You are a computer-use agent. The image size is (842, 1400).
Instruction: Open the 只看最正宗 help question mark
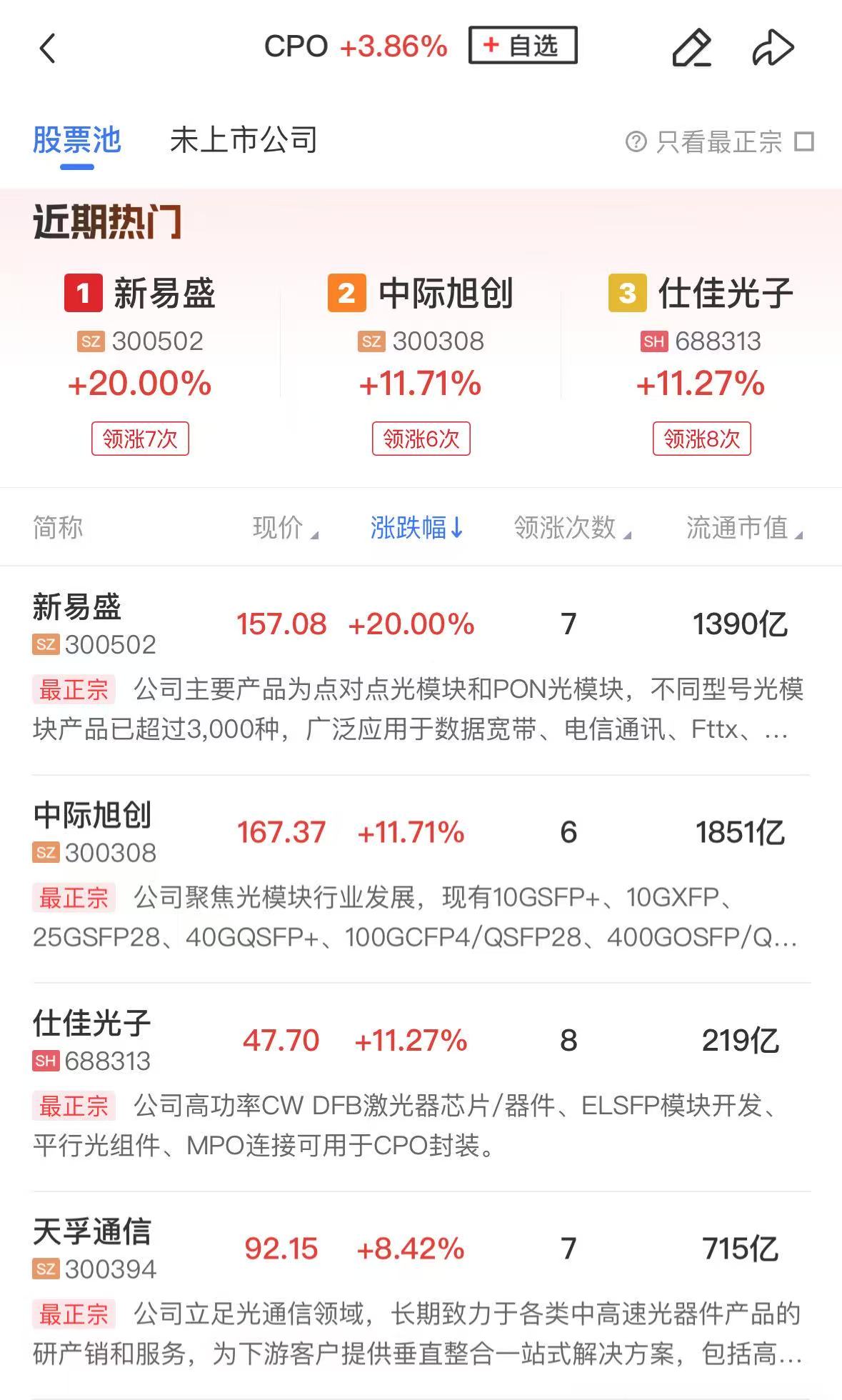[x=636, y=141]
